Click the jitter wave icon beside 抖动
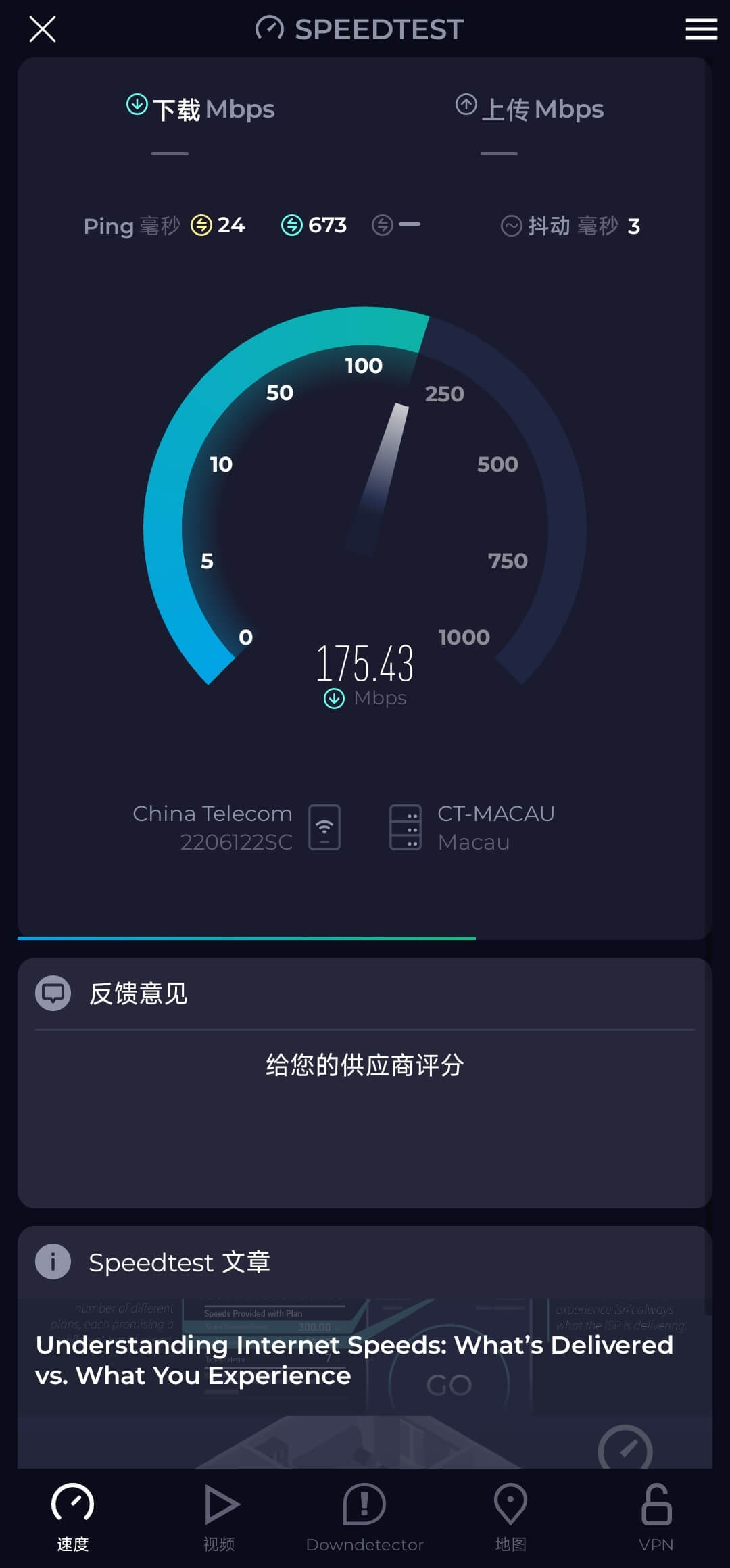The height and width of the screenshot is (1568, 730). coord(512,226)
